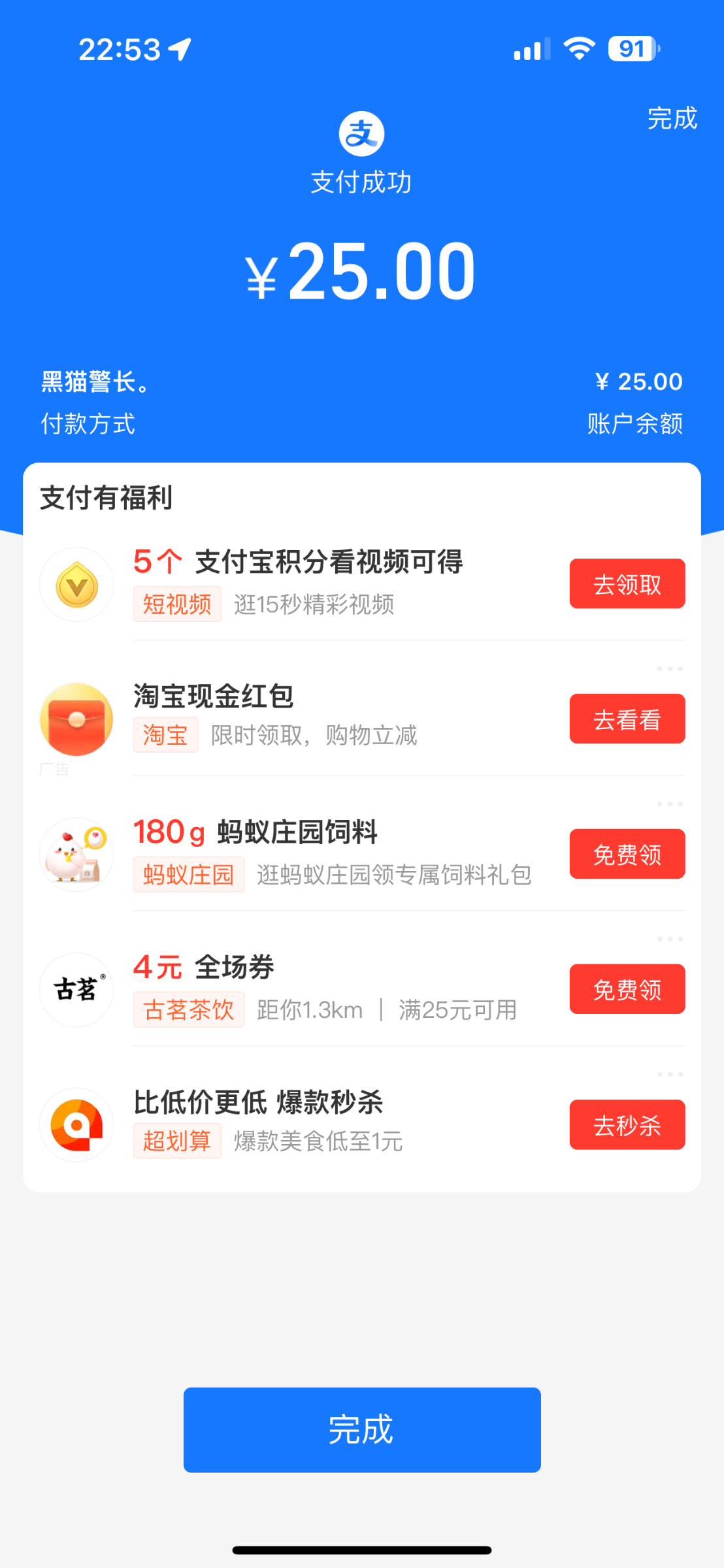
Task: Tap 去看看 for 淘宝现金红包
Action: [x=627, y=719]
